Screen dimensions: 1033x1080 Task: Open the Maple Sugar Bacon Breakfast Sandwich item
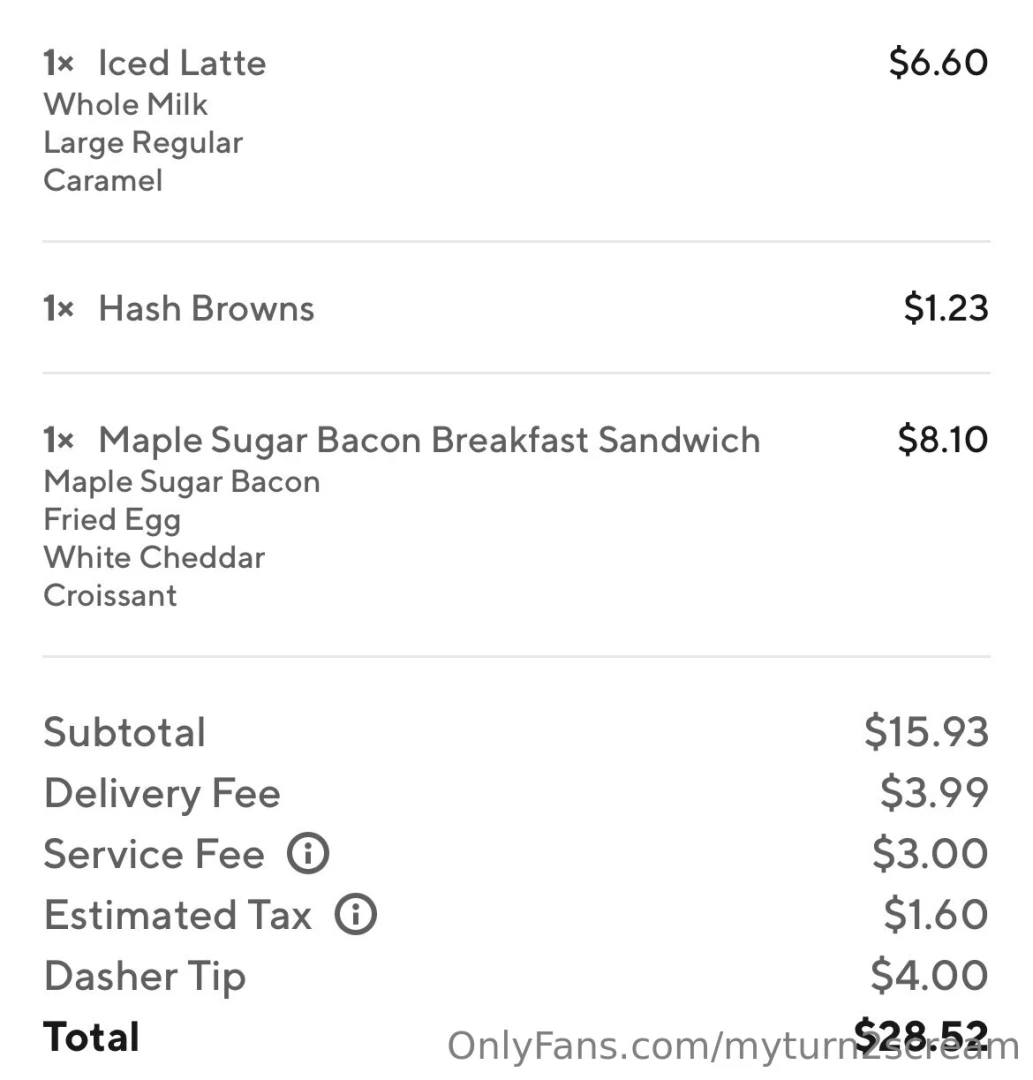(428, 440)
